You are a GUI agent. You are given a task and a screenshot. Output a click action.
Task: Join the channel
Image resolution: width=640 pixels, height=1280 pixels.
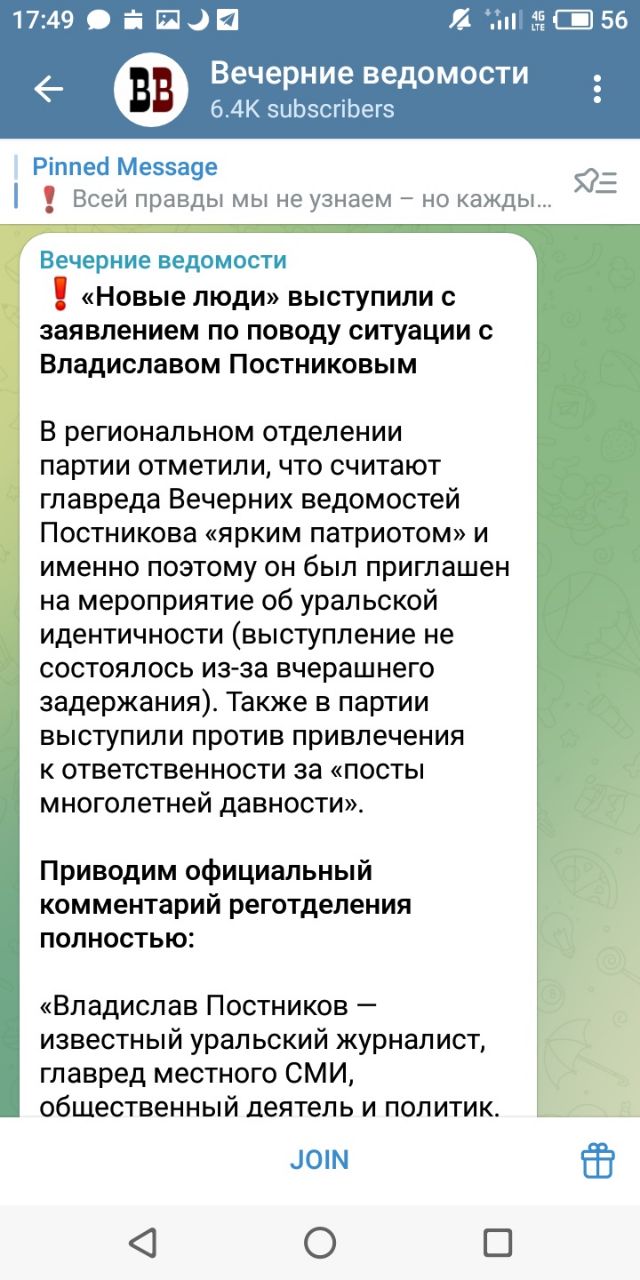(319, 1160)
